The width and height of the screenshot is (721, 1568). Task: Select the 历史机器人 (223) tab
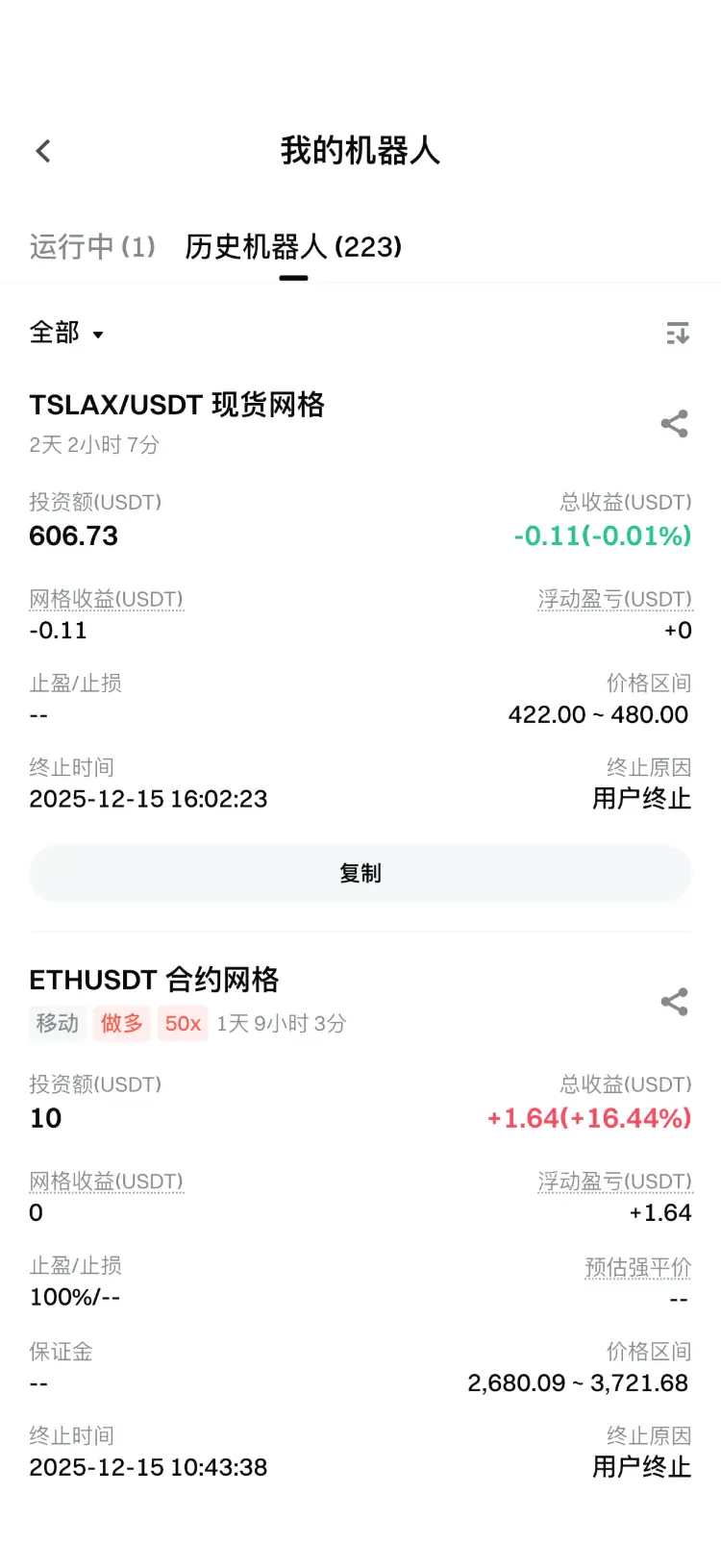[293, 247]
